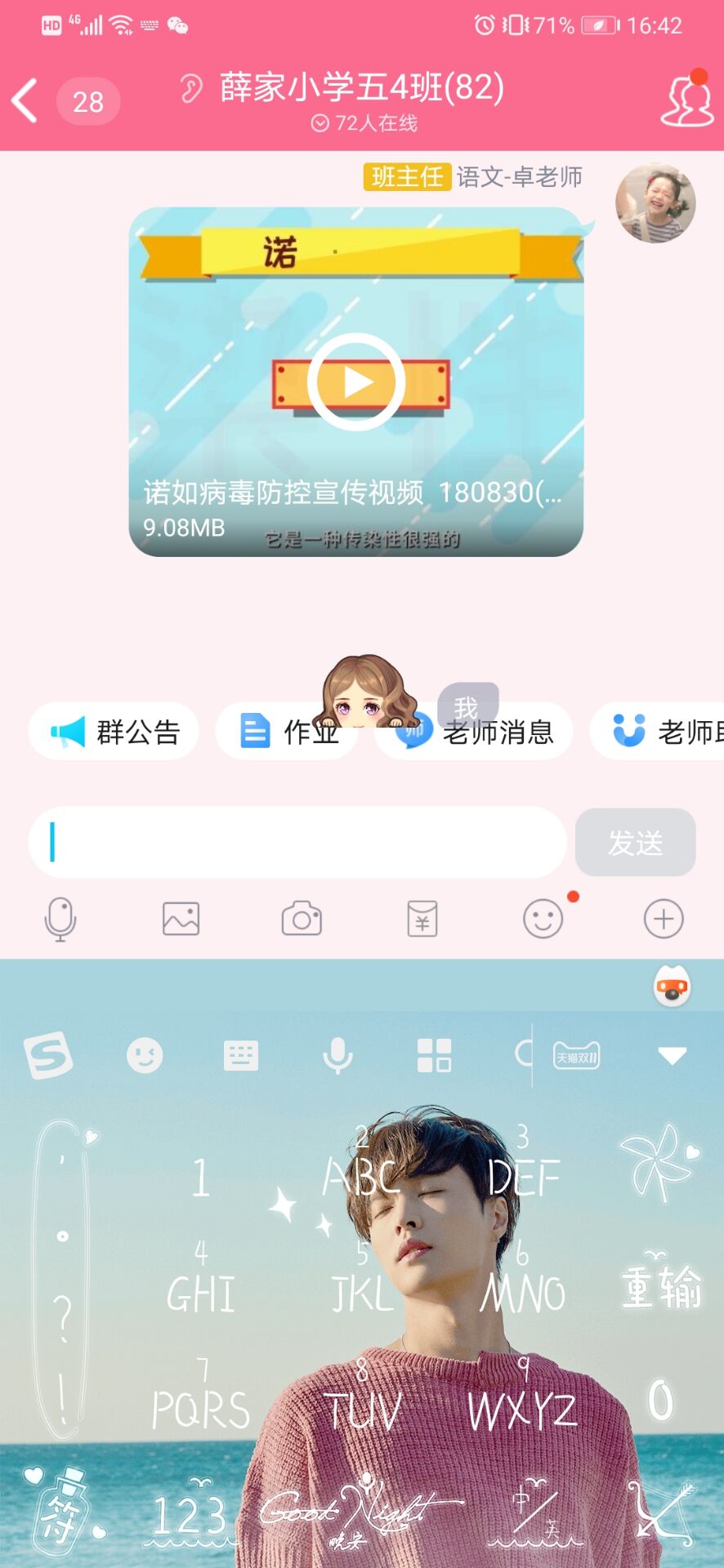Play the norovirus prevention video

[356, 381]
